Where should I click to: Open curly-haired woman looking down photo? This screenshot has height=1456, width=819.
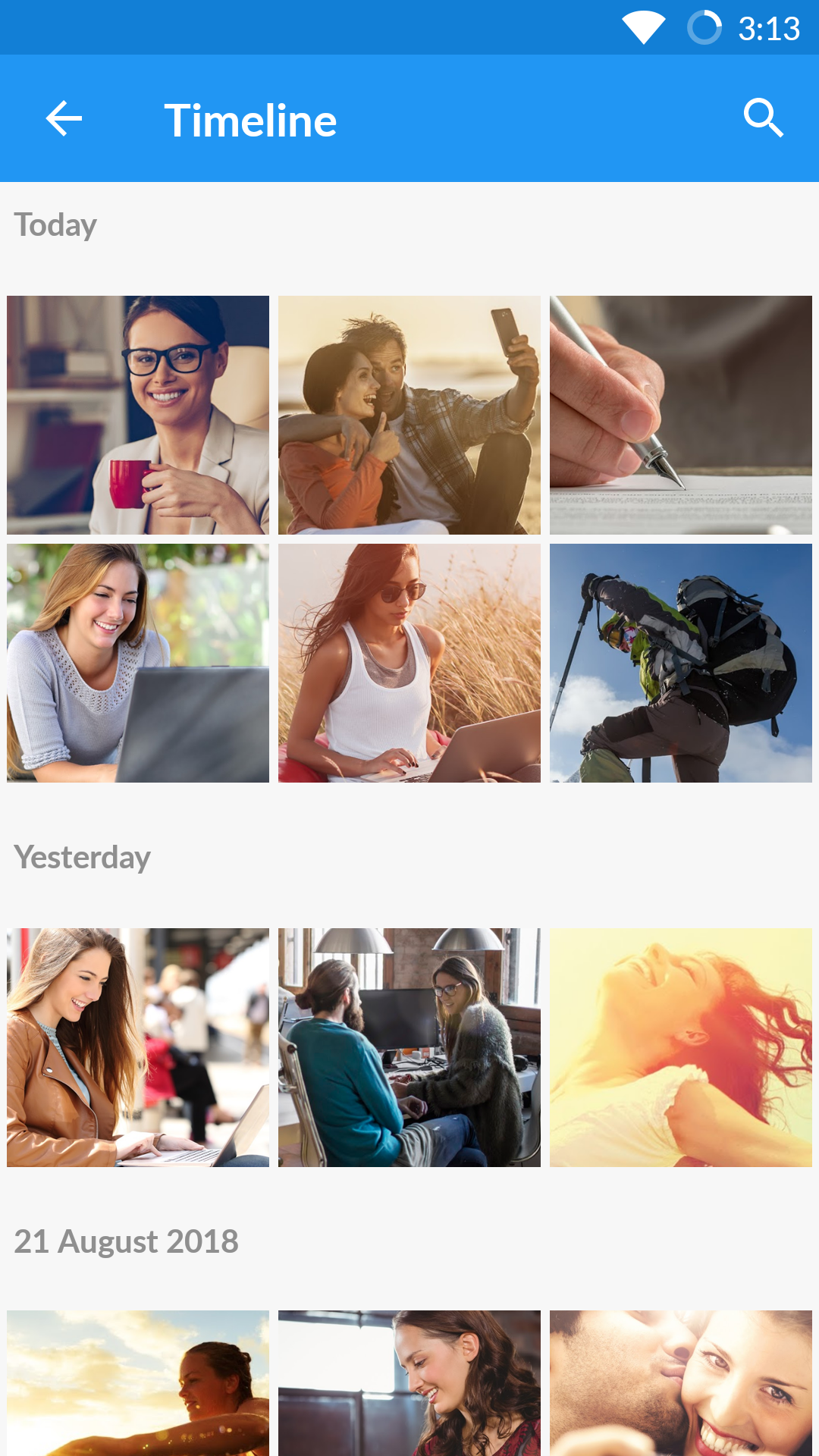coord(409,1382)
